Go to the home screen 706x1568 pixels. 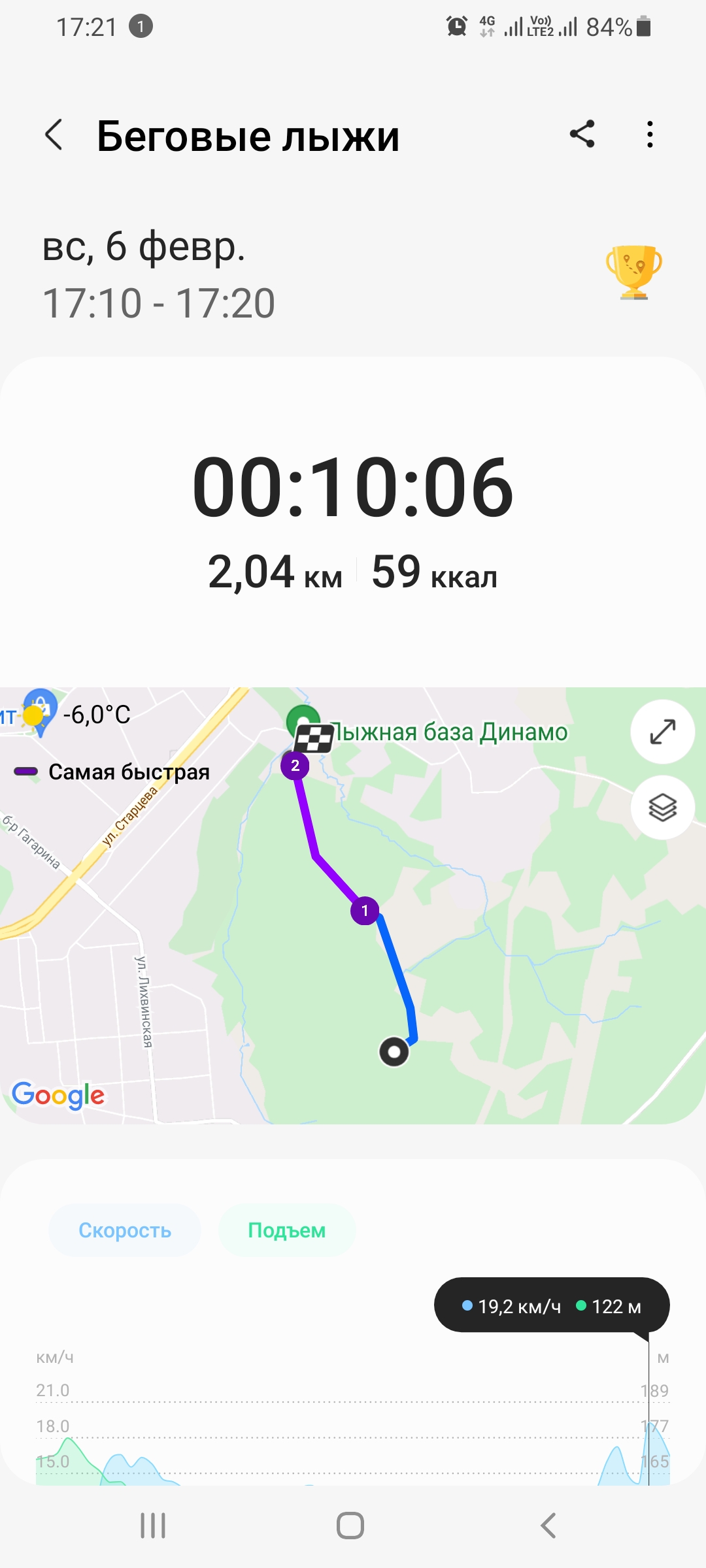(350, 1526)
